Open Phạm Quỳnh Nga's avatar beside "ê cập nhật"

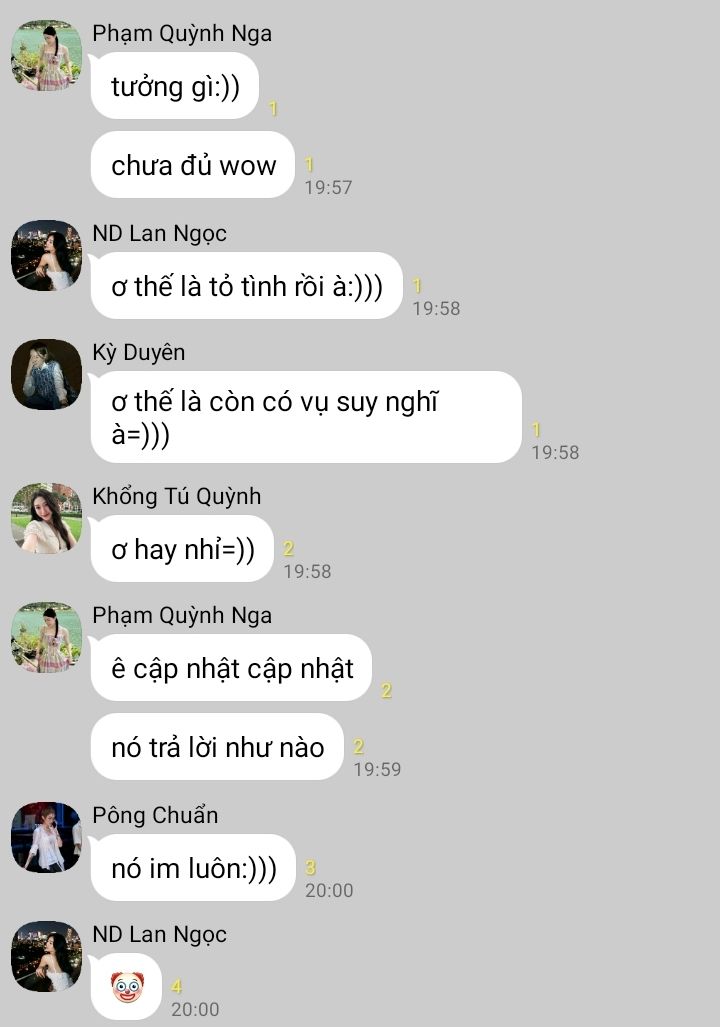tap(47, 637)
